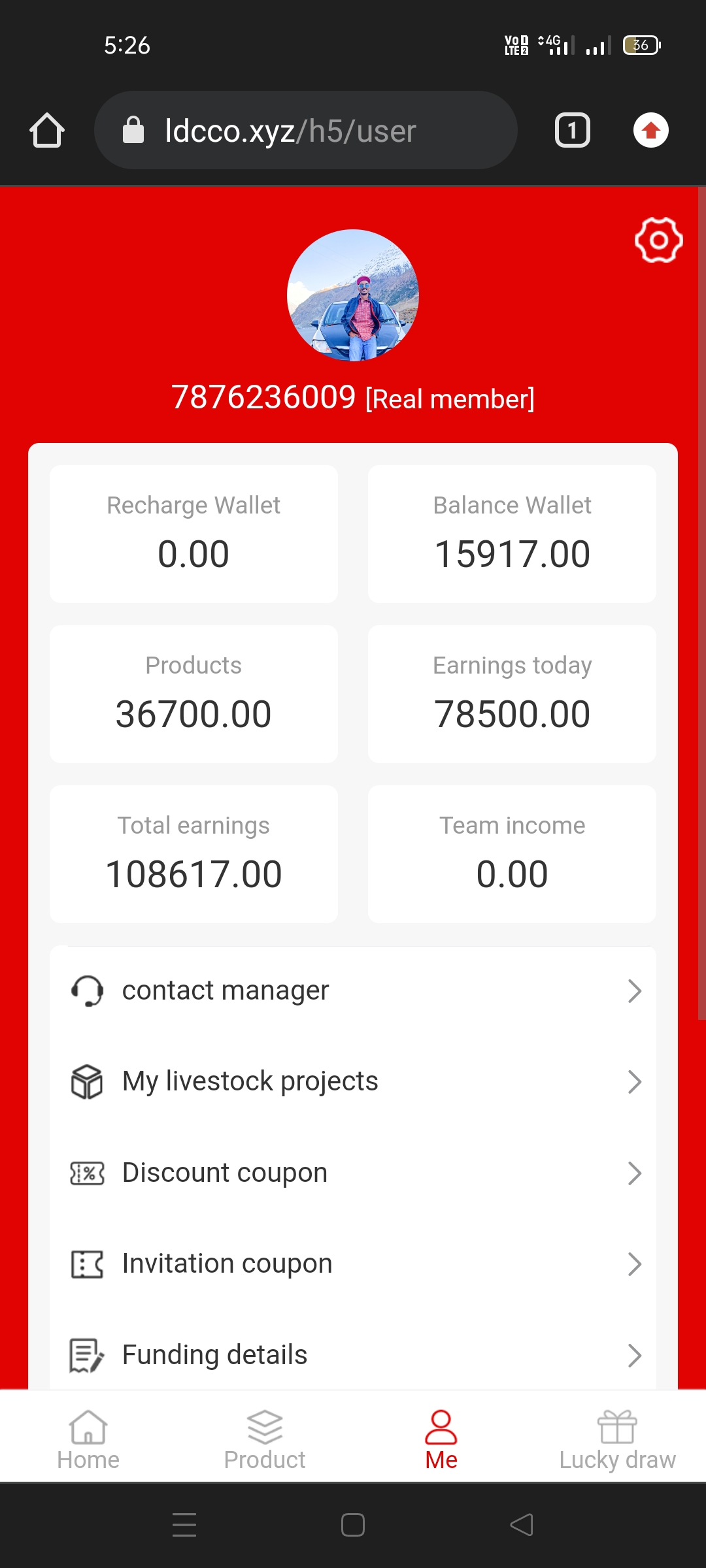The width and height of the screenshot is (706, 1568).
Task: Select the Me tab
Action: (x=441, y=1440)
